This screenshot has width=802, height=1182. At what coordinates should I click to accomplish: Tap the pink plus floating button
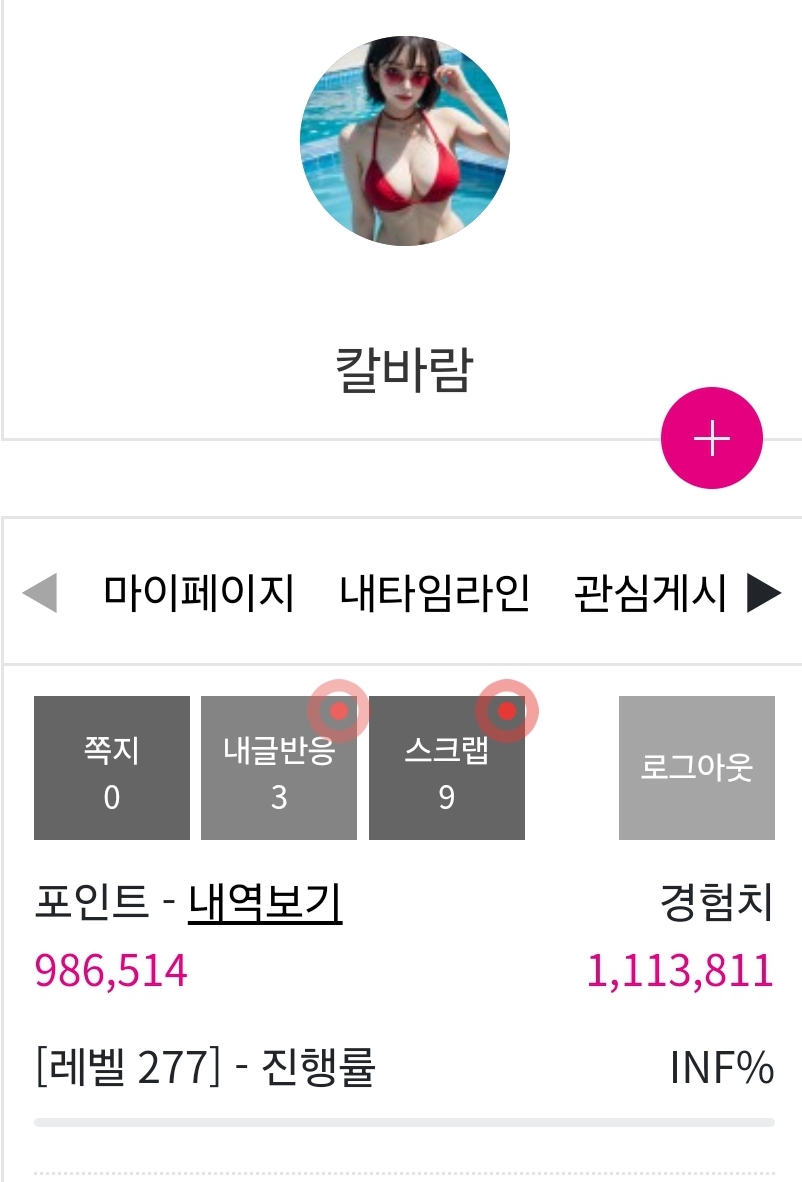(x=711, y=438)
